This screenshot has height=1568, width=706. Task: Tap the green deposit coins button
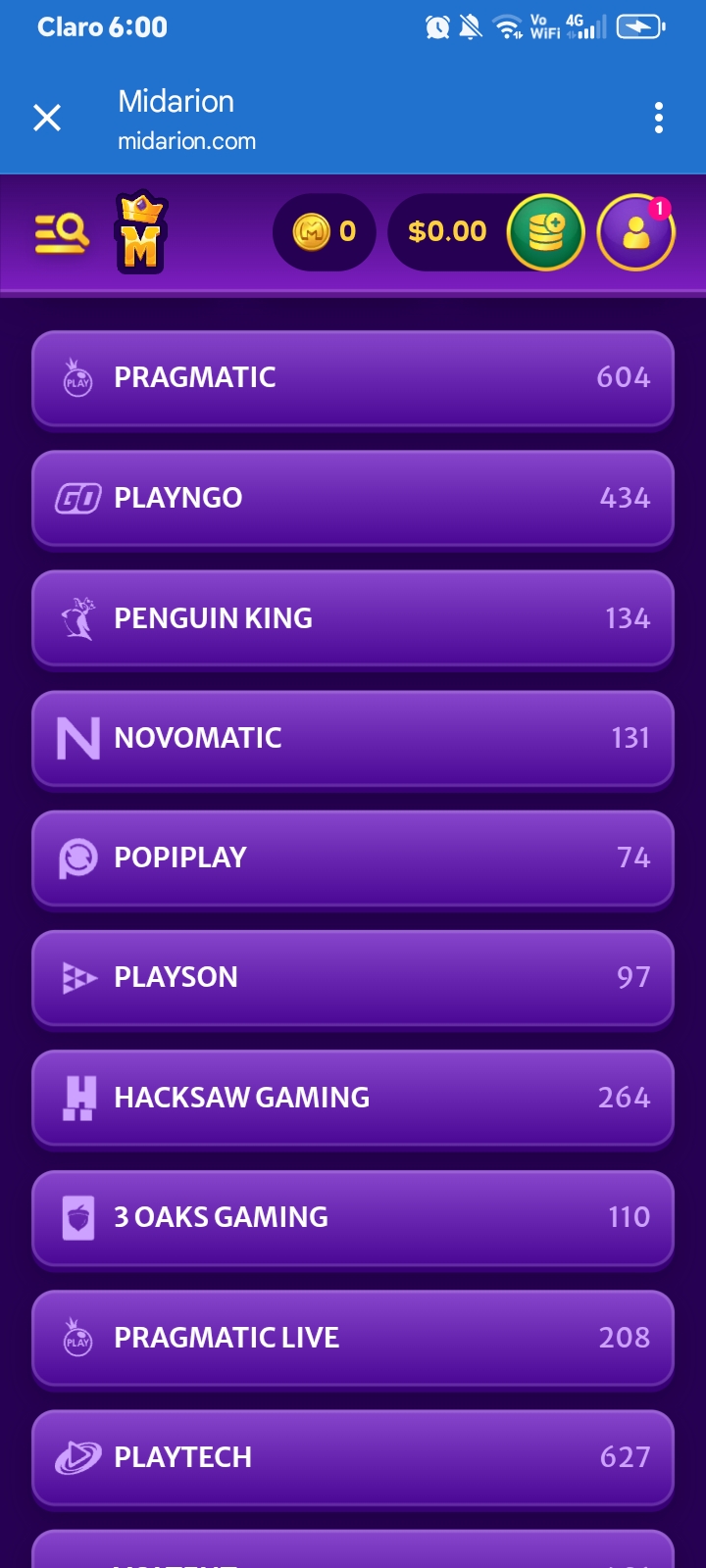(x=545, y=233)
